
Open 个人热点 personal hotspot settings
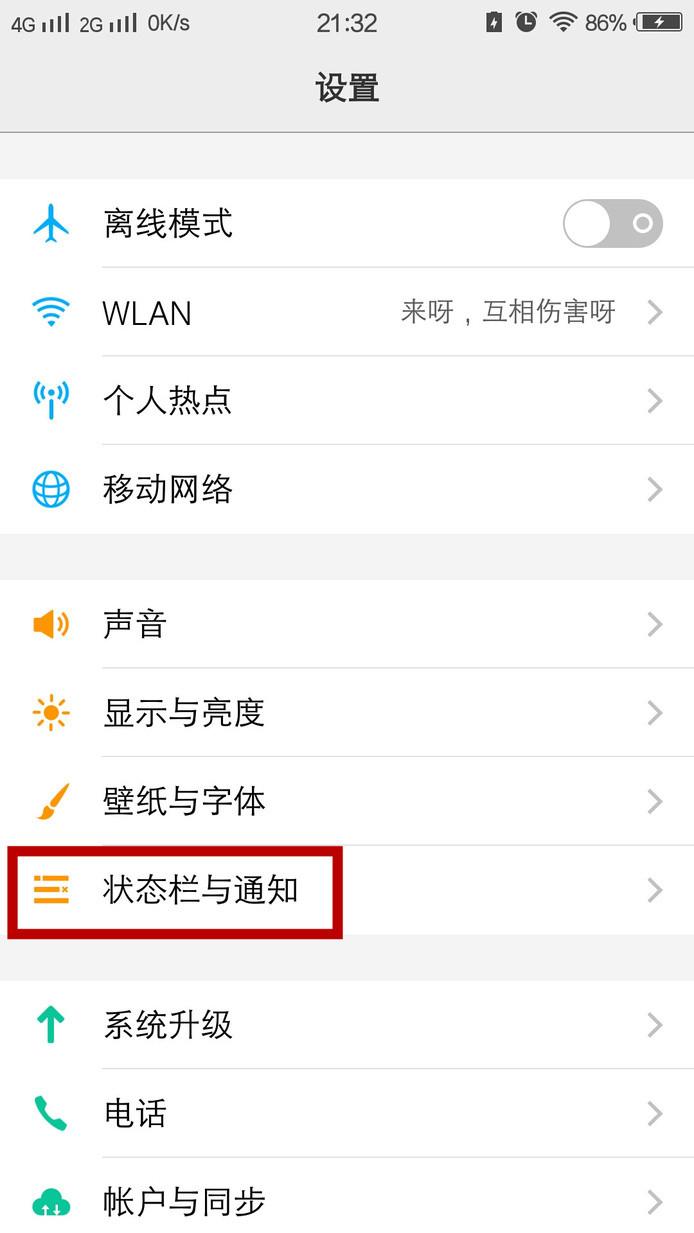click(x=347, y=401)
